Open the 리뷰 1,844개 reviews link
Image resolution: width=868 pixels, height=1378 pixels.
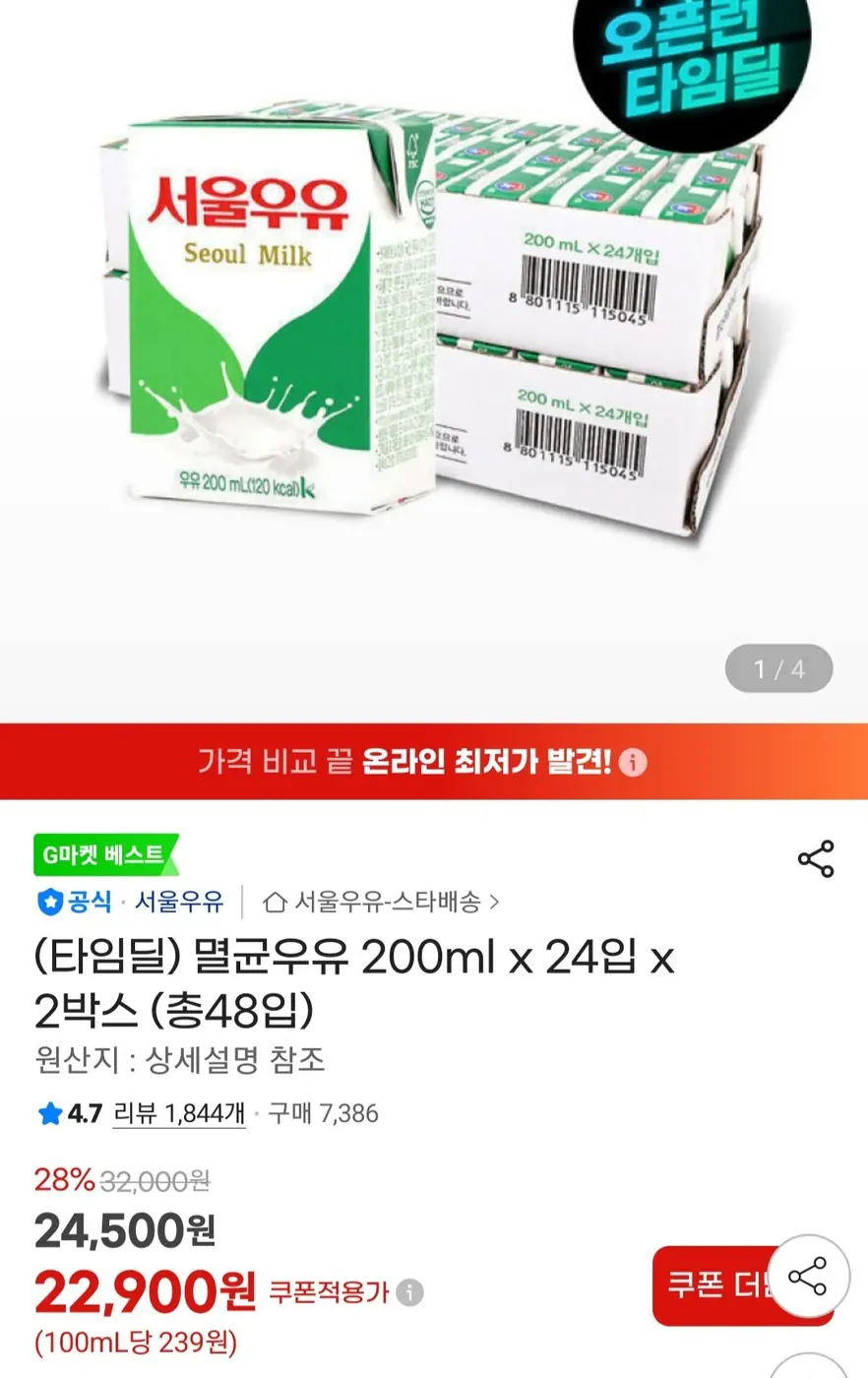coord(179,1114)
